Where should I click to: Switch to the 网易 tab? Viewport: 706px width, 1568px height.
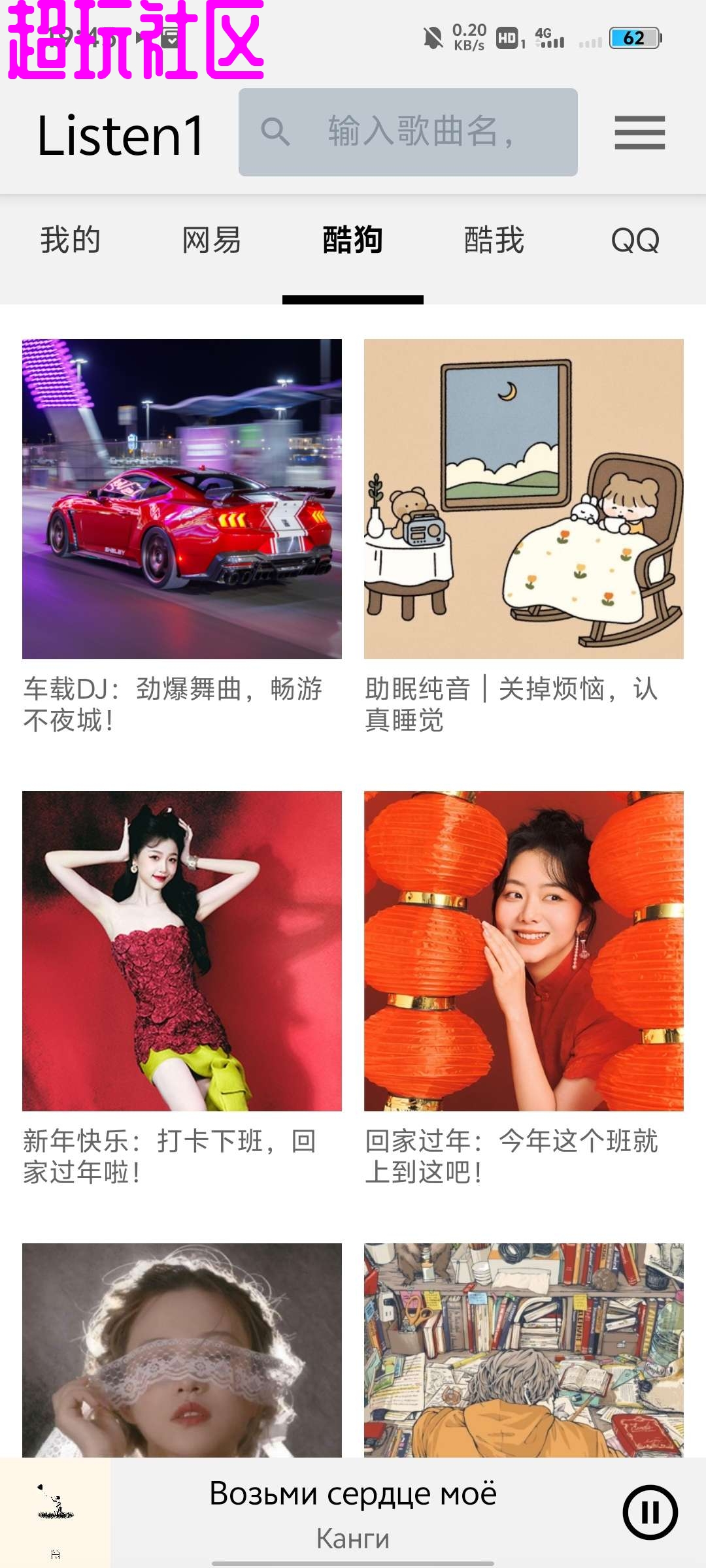(212, 240)
